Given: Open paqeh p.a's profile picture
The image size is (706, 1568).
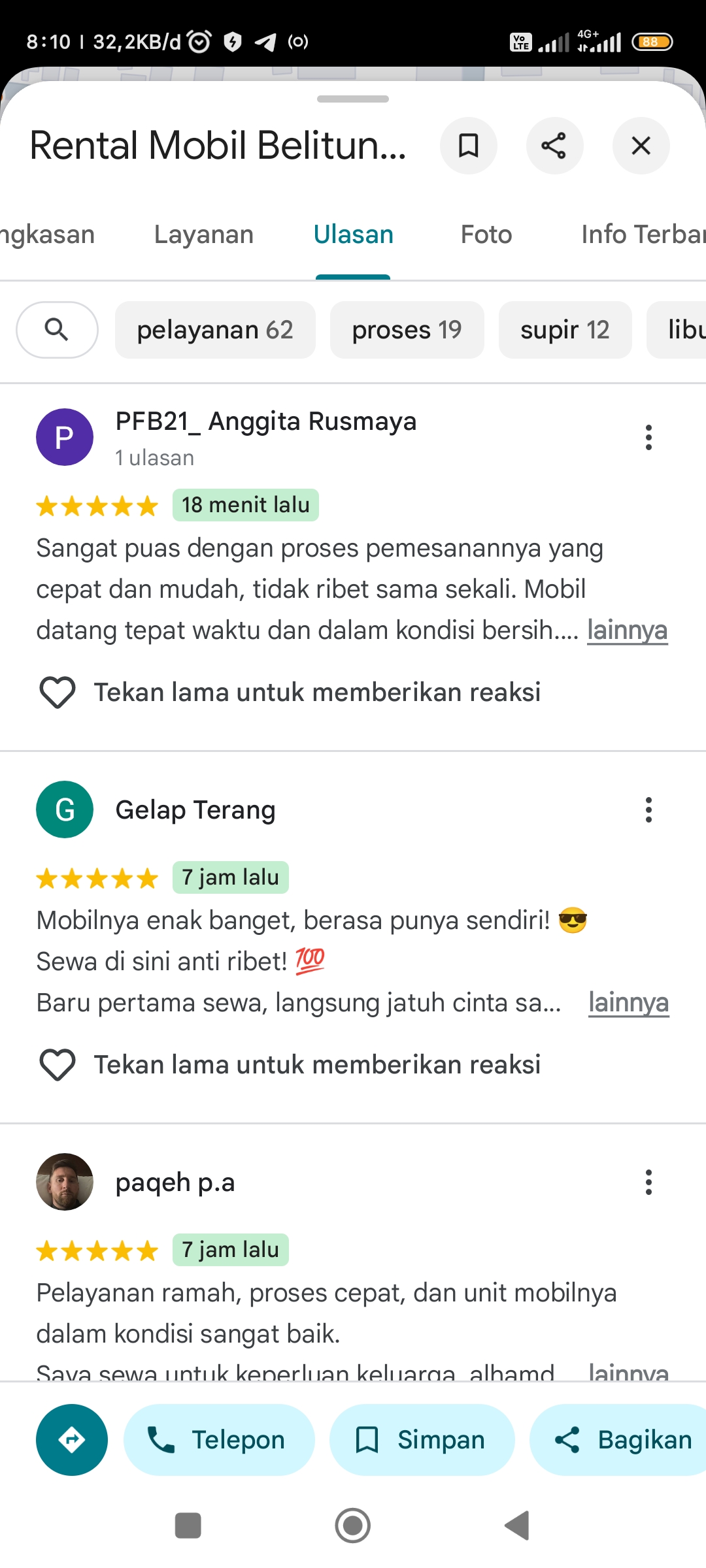Looking at the screenshot, I should [x=65, y=1182].
